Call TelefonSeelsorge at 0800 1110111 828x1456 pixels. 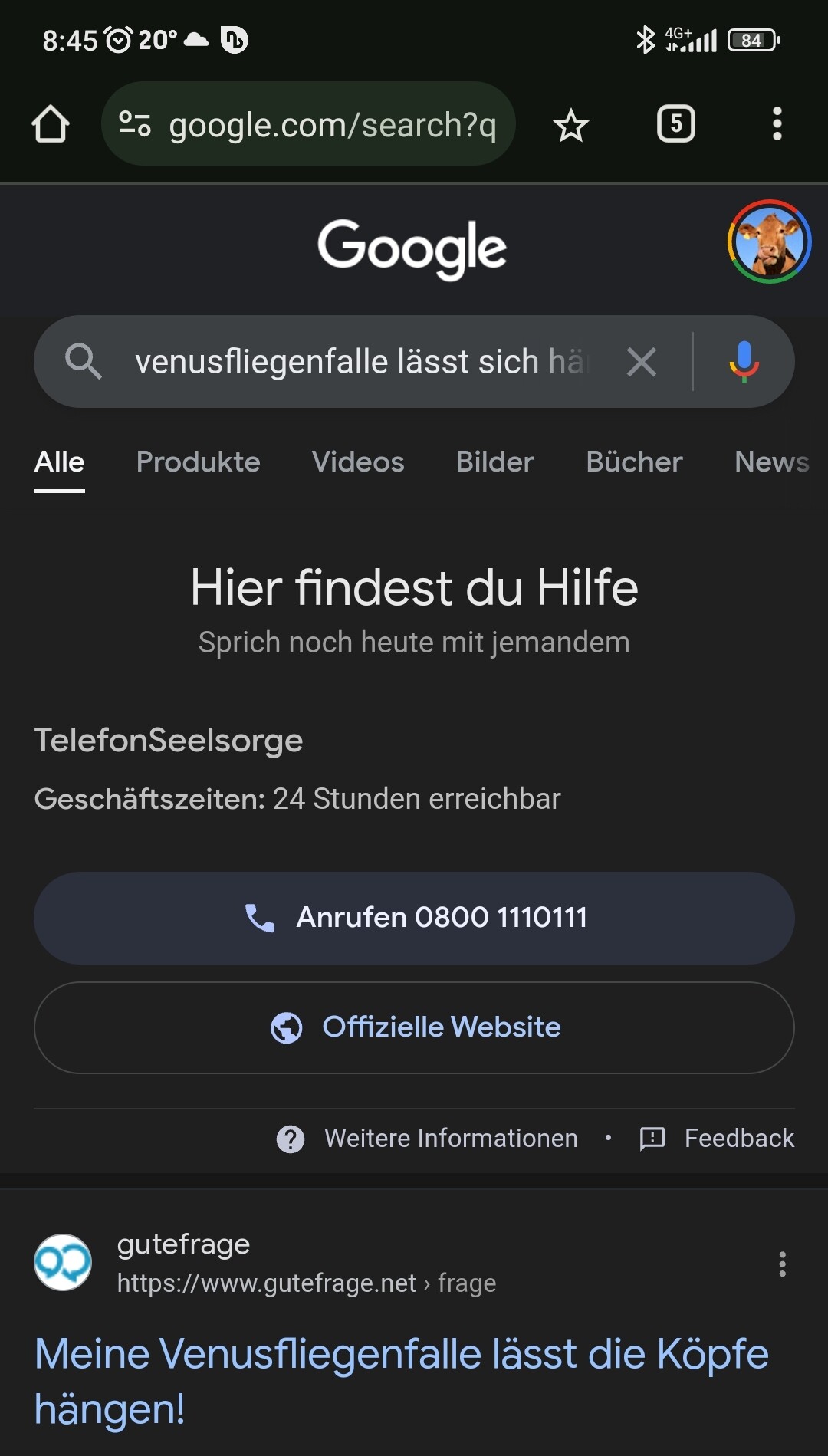[414, 918]
